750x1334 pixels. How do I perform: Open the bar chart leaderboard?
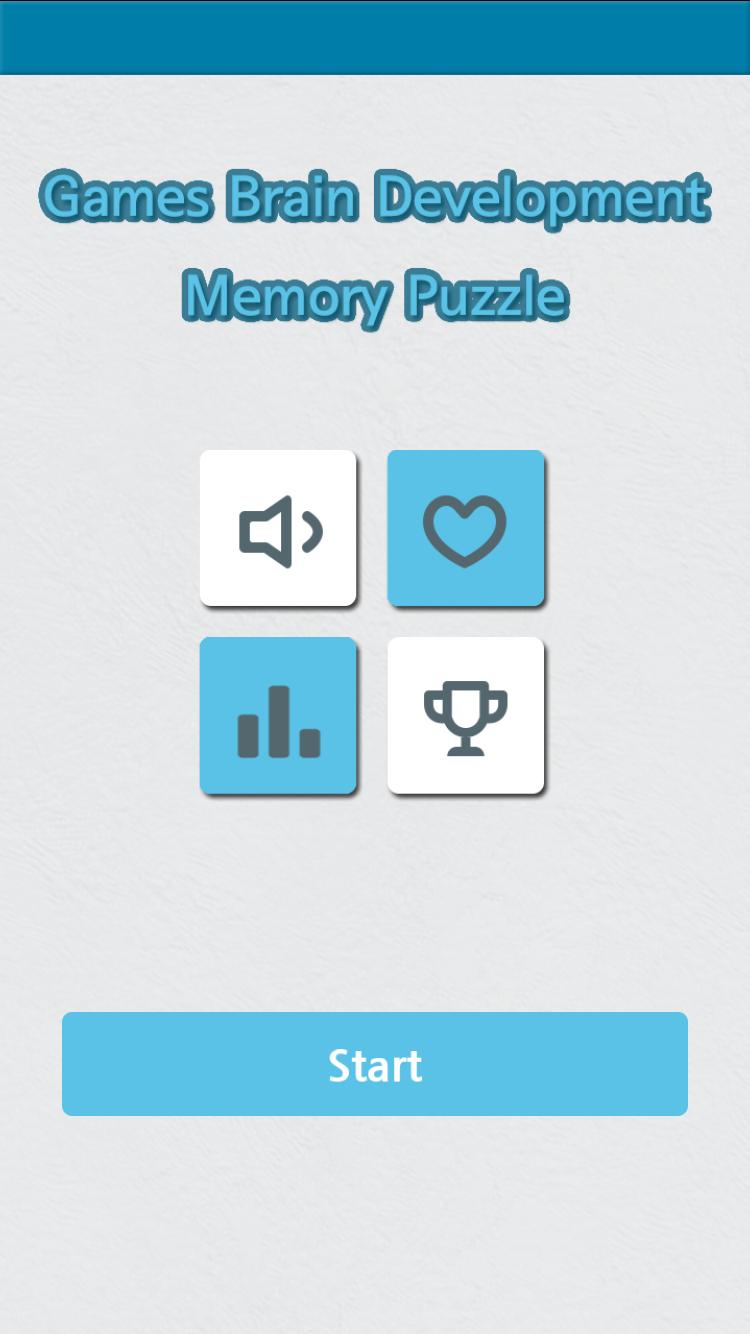coord(278,716)
